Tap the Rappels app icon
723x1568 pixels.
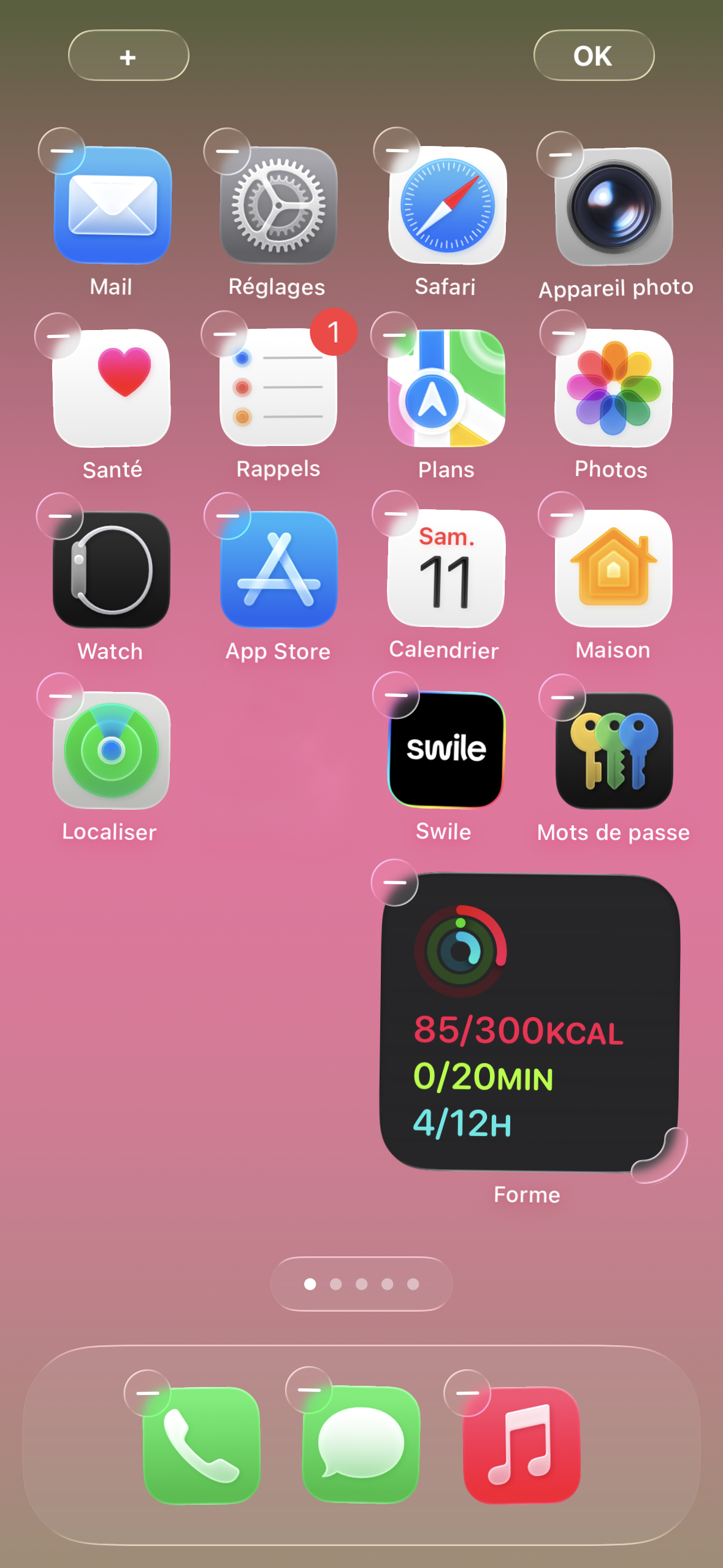[278, 388]
